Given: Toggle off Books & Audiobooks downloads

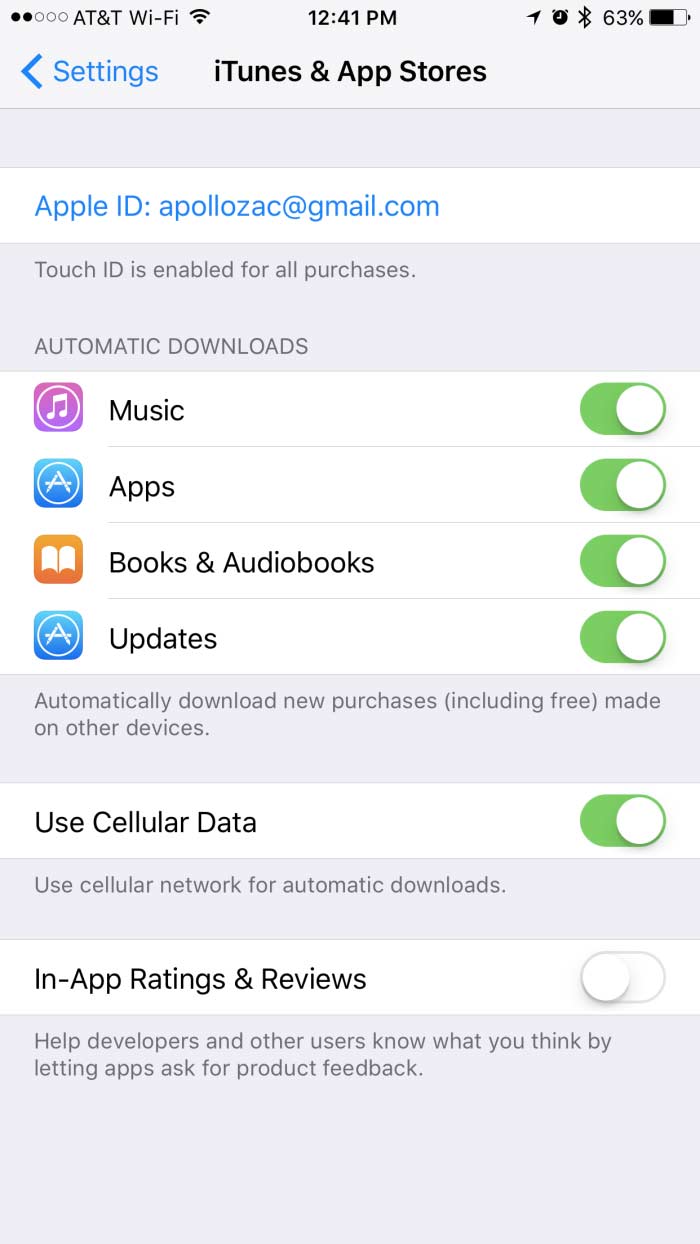Looking at the screenshot, I should coord(622,561).
